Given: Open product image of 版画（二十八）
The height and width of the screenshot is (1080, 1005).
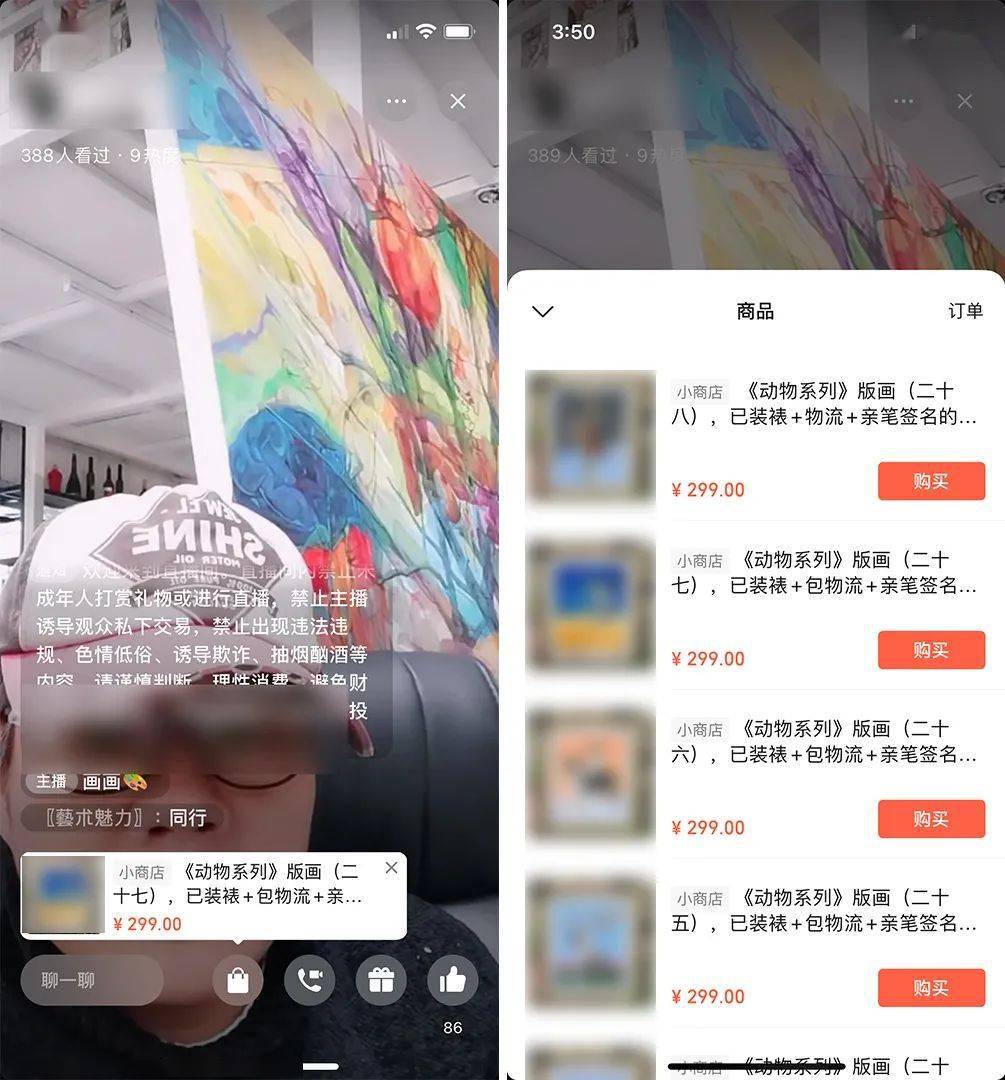Looking at the screenshot, I should click(x=591, y=436).
